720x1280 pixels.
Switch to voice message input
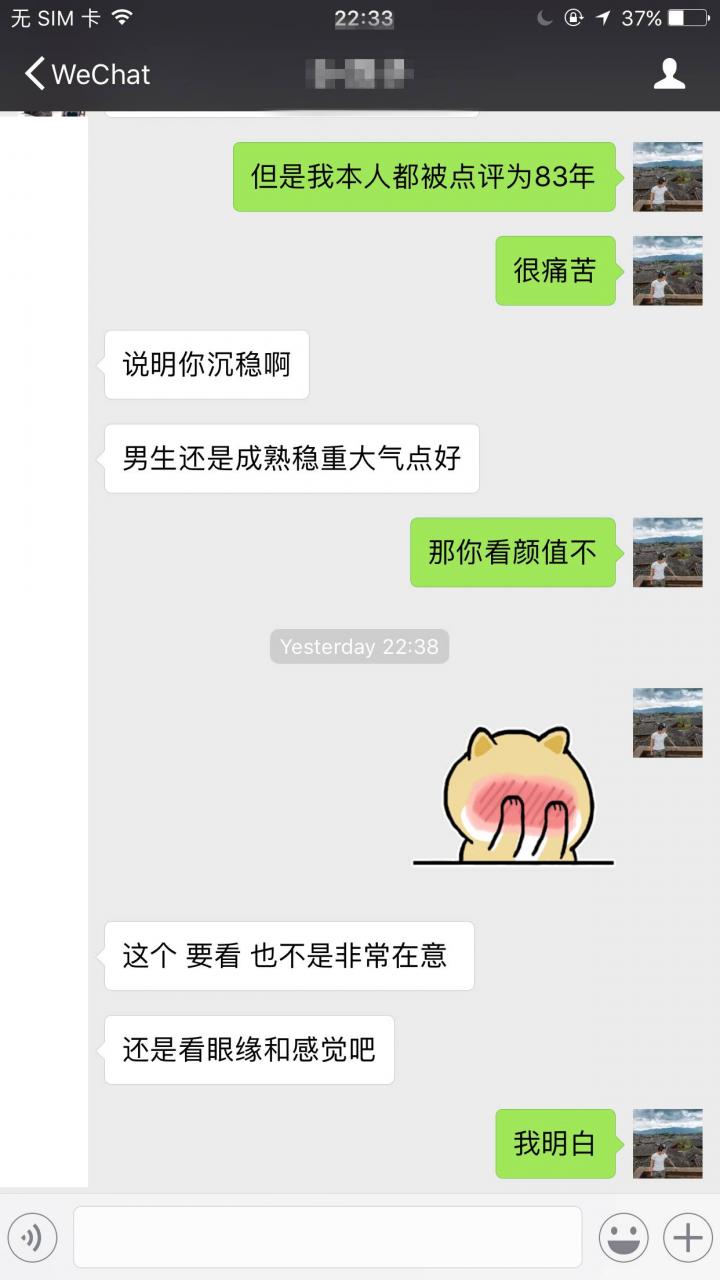pyautogui.click(x=31, y=1238)
